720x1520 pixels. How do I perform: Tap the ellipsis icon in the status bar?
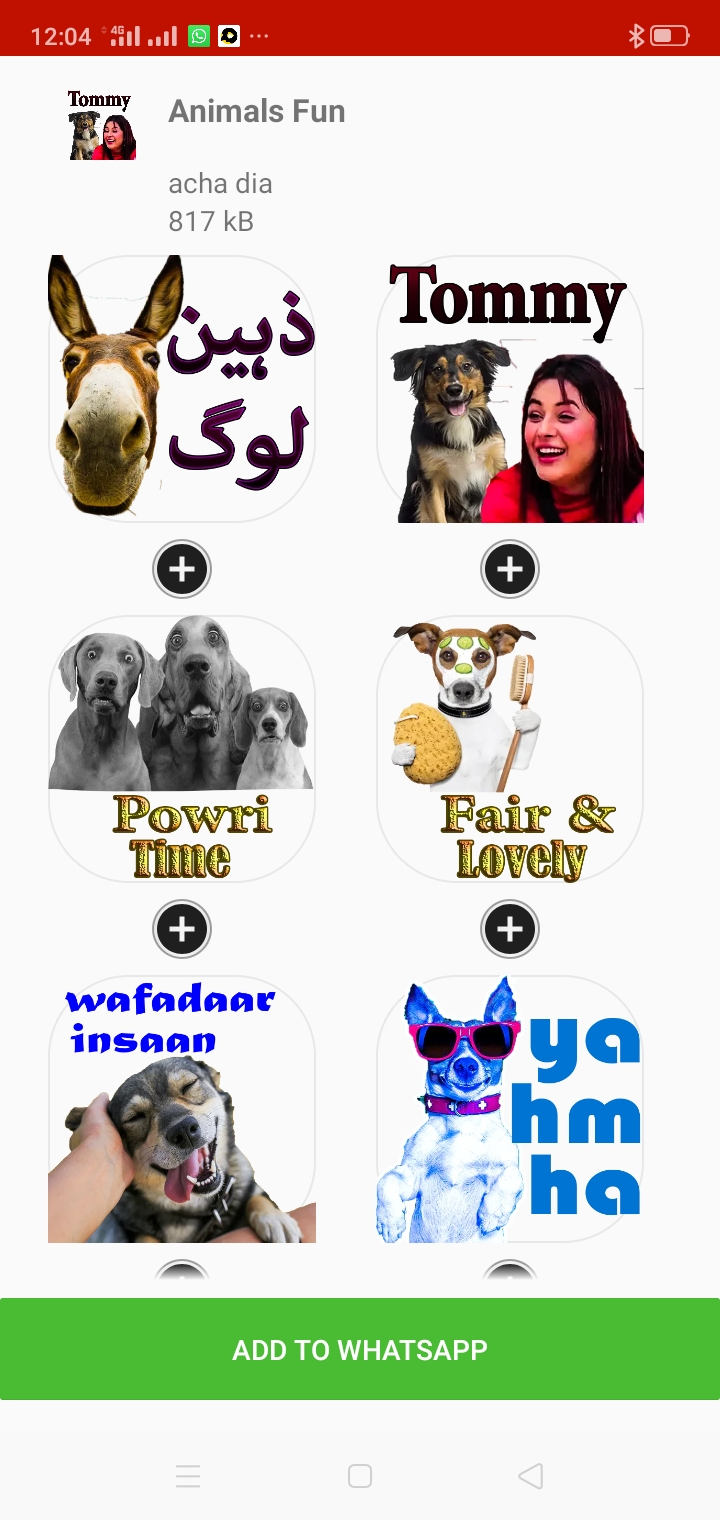(258, 35)
